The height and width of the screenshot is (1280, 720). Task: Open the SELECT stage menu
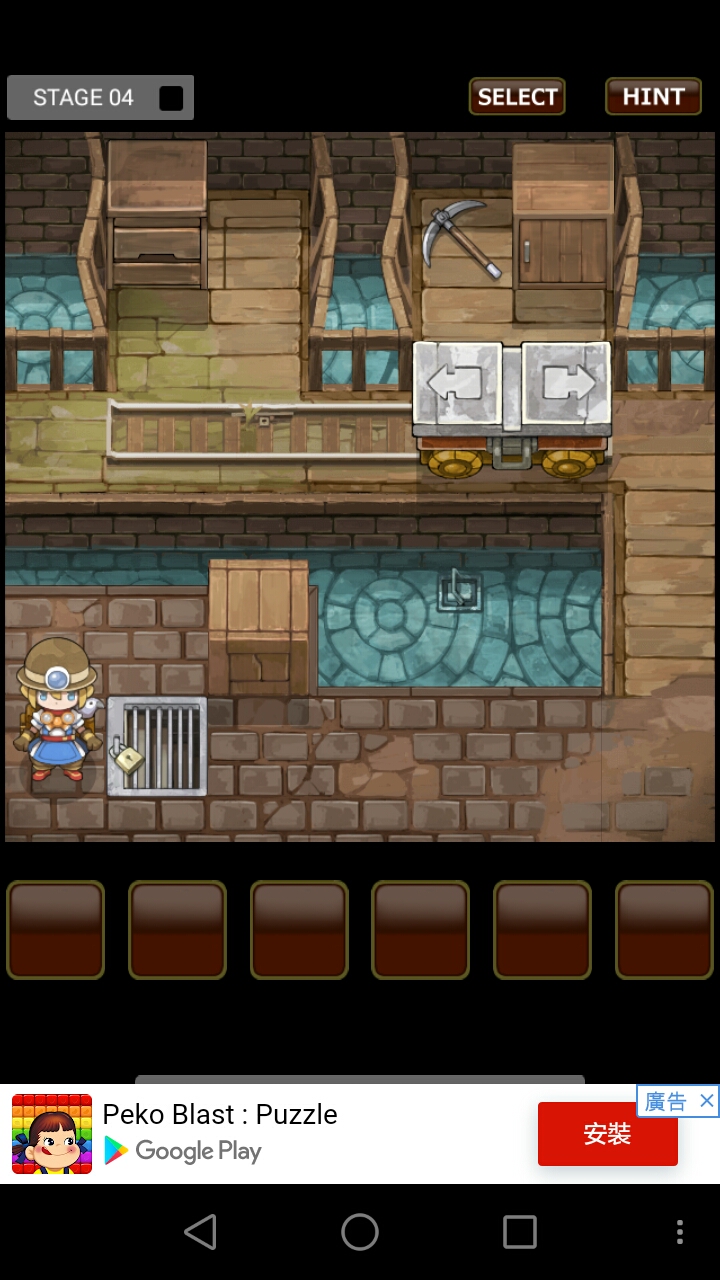coord(517,97)
